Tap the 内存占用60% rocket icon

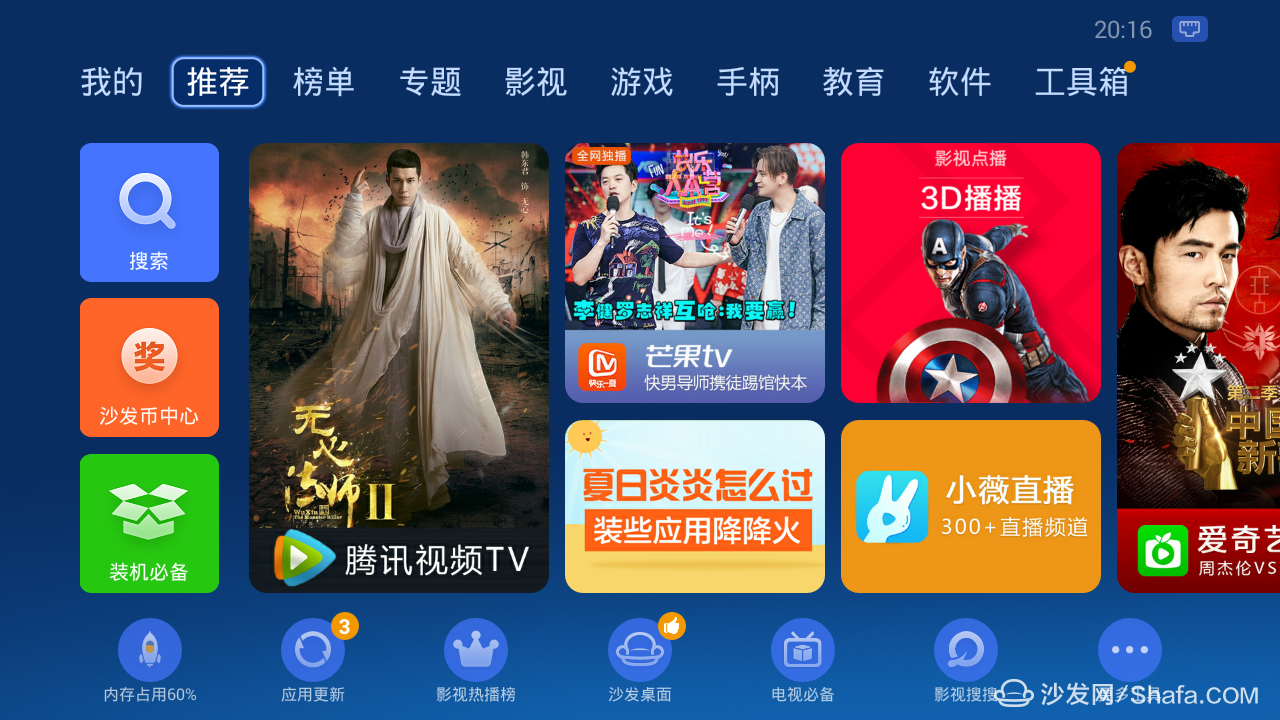click(150, 650)
